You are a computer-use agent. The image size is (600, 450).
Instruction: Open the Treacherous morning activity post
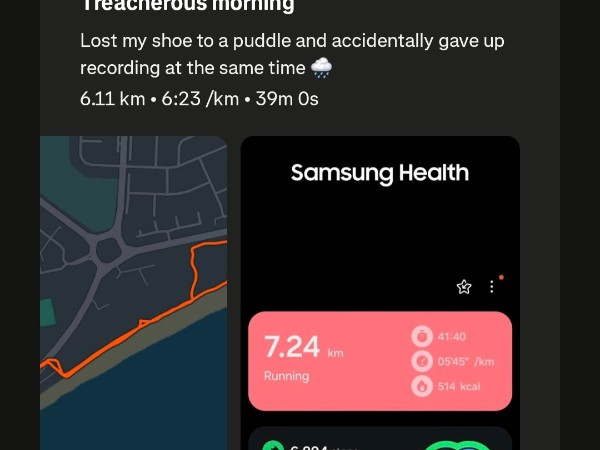click(x=188, y=8)
